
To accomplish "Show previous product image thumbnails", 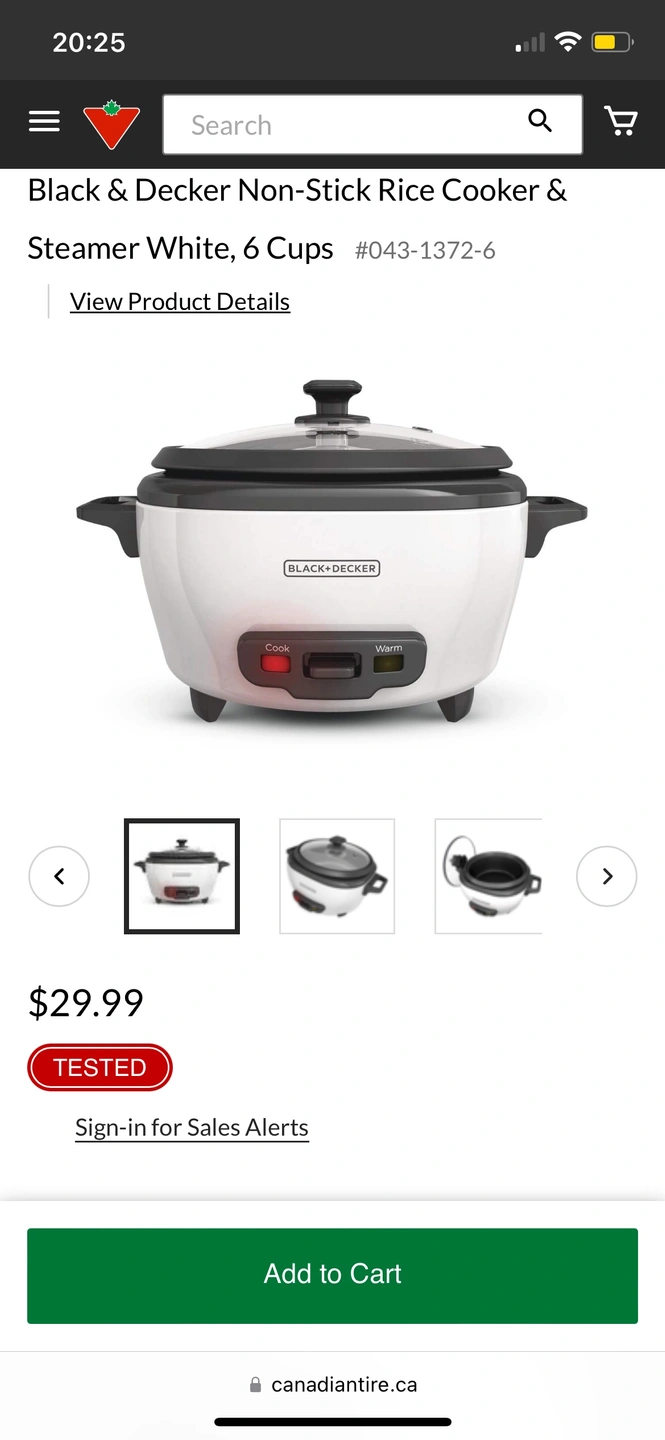I will (x=59, y=876).
